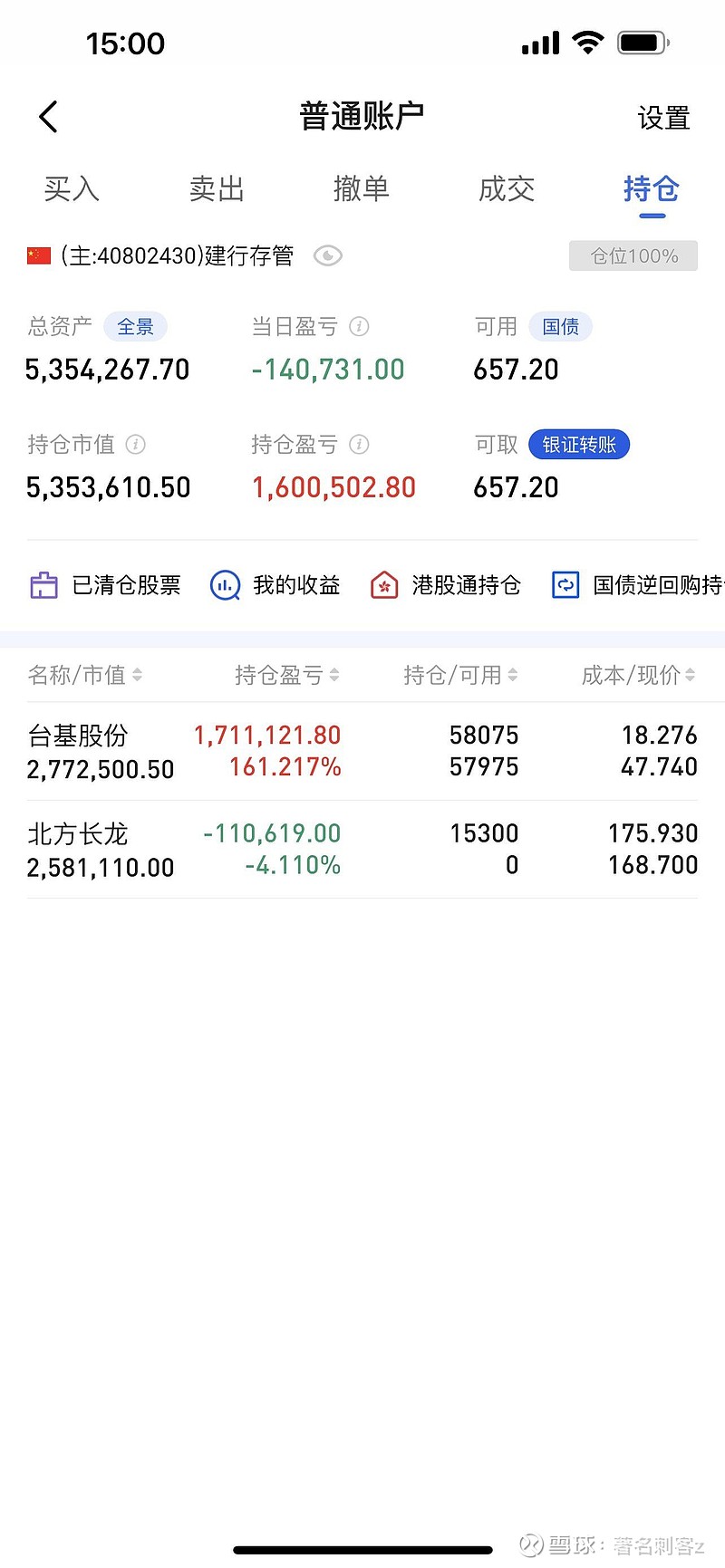This screenshot has height=1568, width=725.
Task: Tap the 仓位100% badge
Action: point(633,255)
